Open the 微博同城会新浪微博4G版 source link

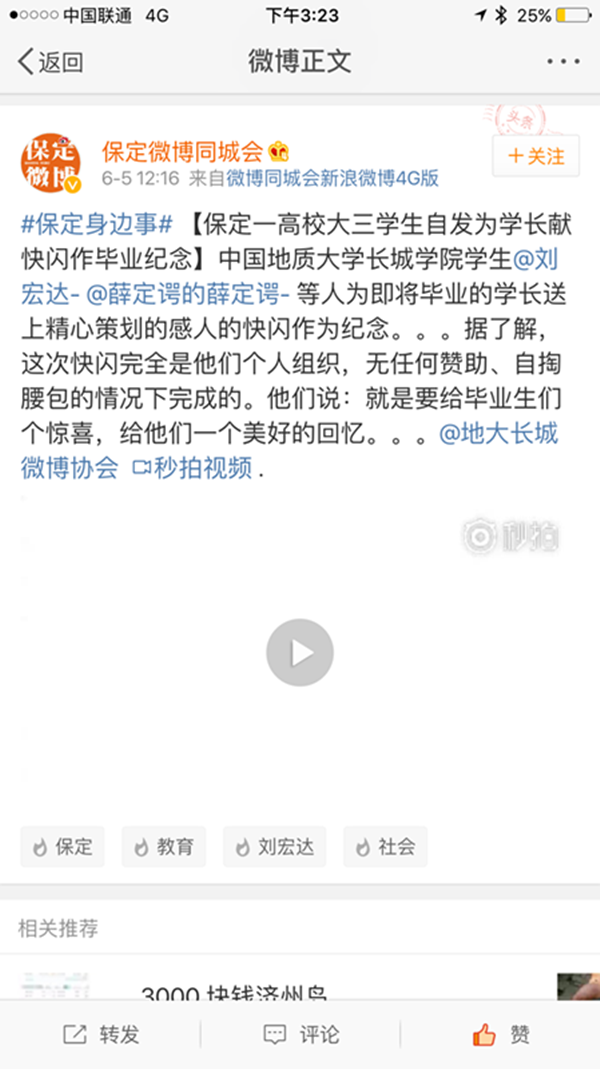[x=333, y=179]
